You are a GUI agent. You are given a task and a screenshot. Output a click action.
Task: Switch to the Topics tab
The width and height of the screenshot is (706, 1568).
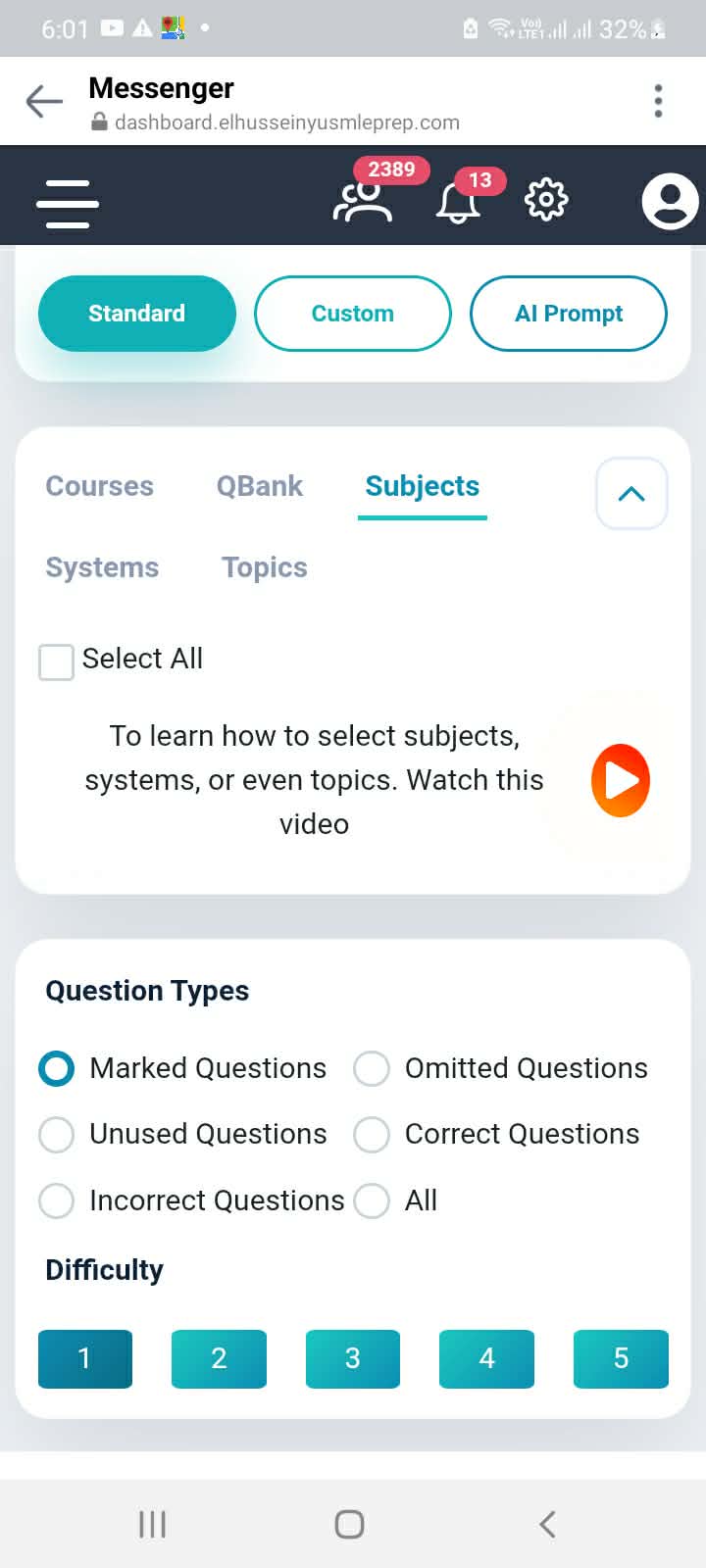click(265, 567)
